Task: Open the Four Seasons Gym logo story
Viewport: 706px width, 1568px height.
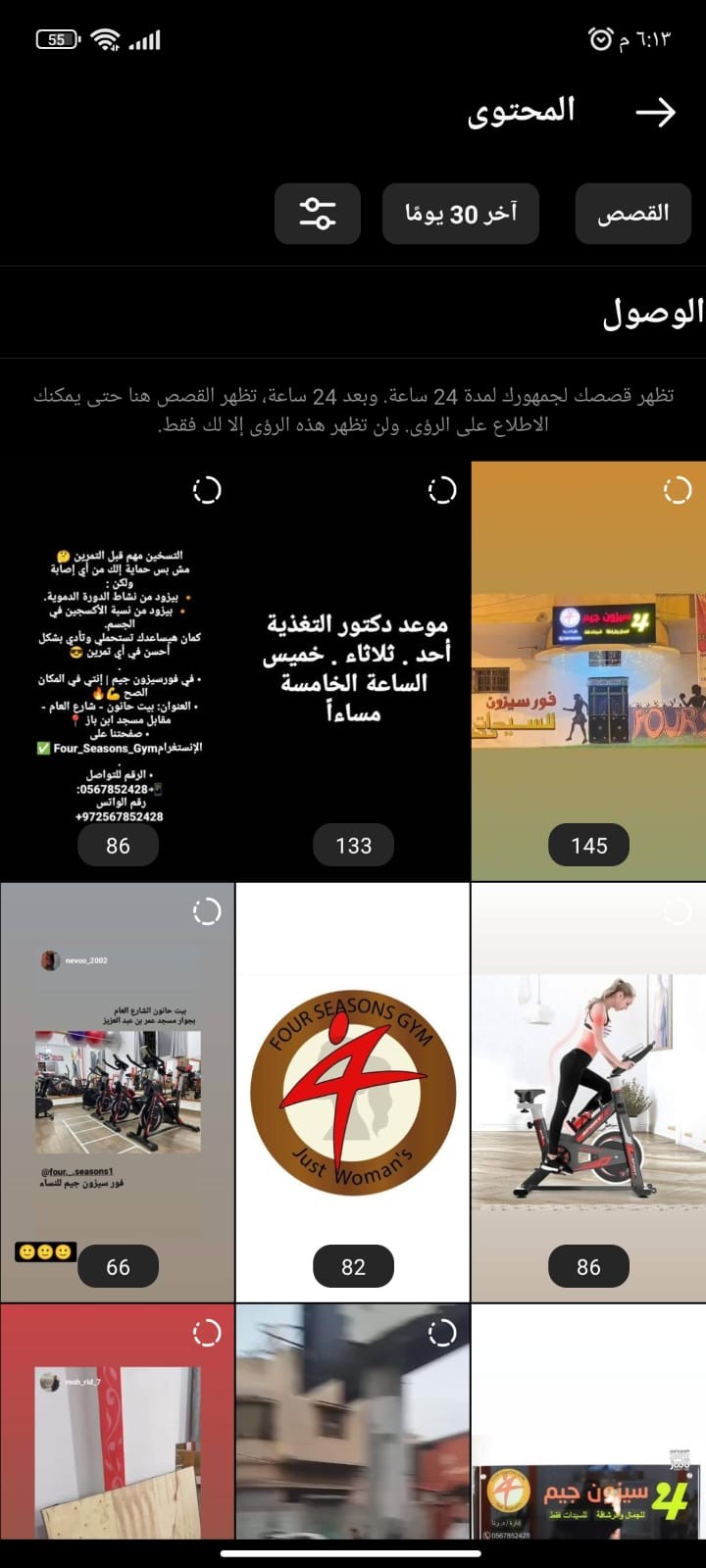Action: tap(353, 1093)
